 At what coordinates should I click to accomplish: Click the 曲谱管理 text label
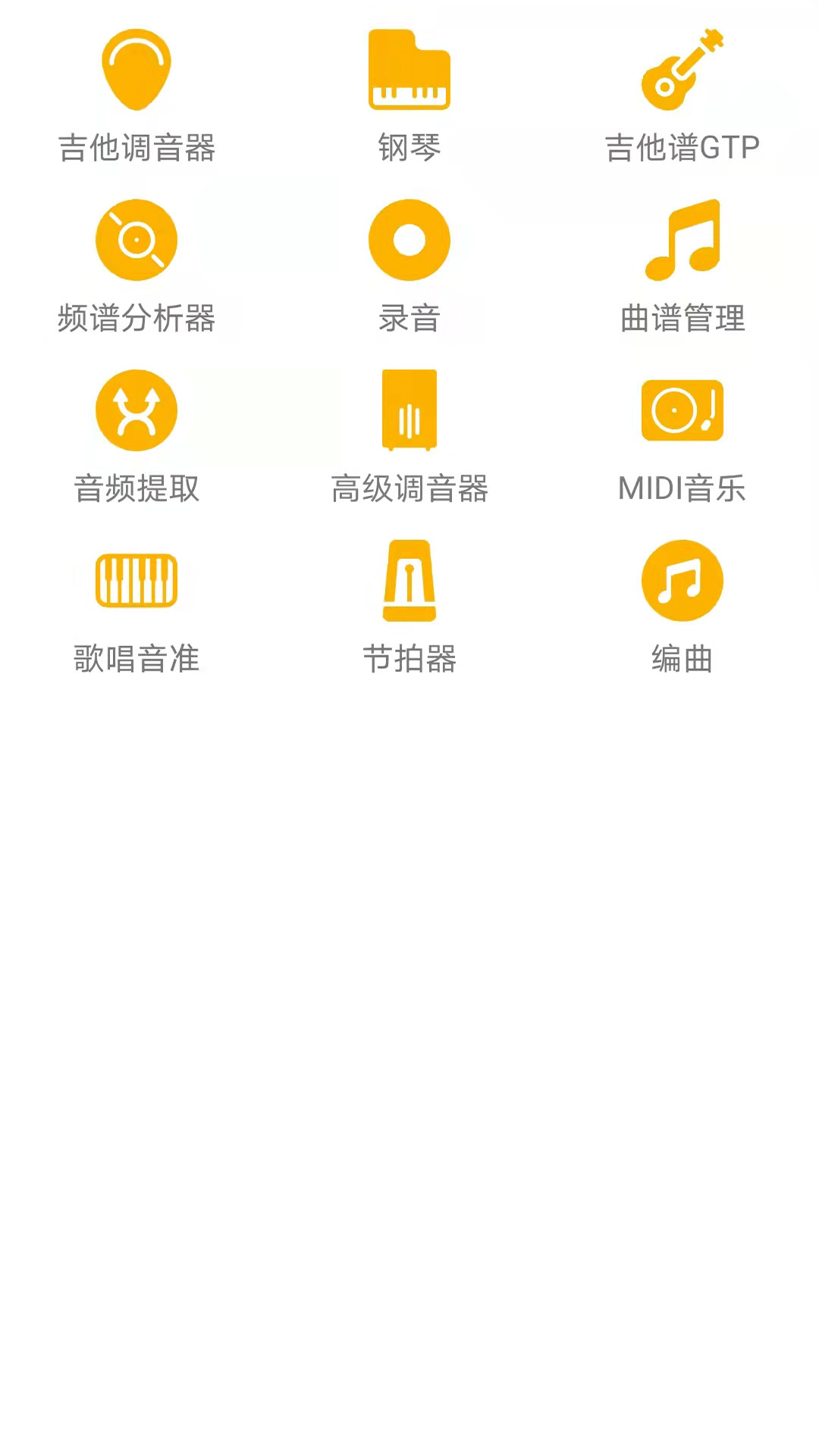(x=682, y=318)
